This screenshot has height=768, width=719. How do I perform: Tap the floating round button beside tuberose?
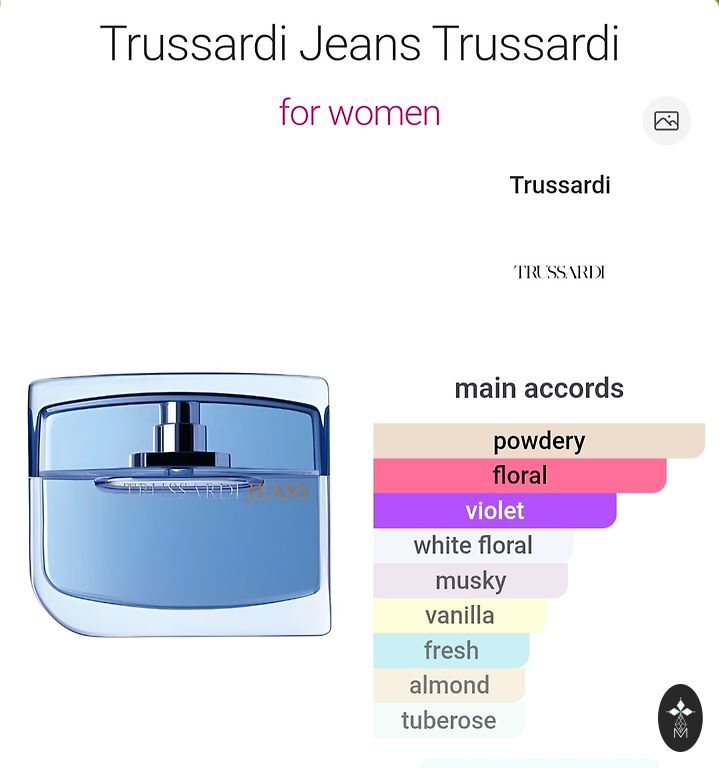[x=680, y=718]
